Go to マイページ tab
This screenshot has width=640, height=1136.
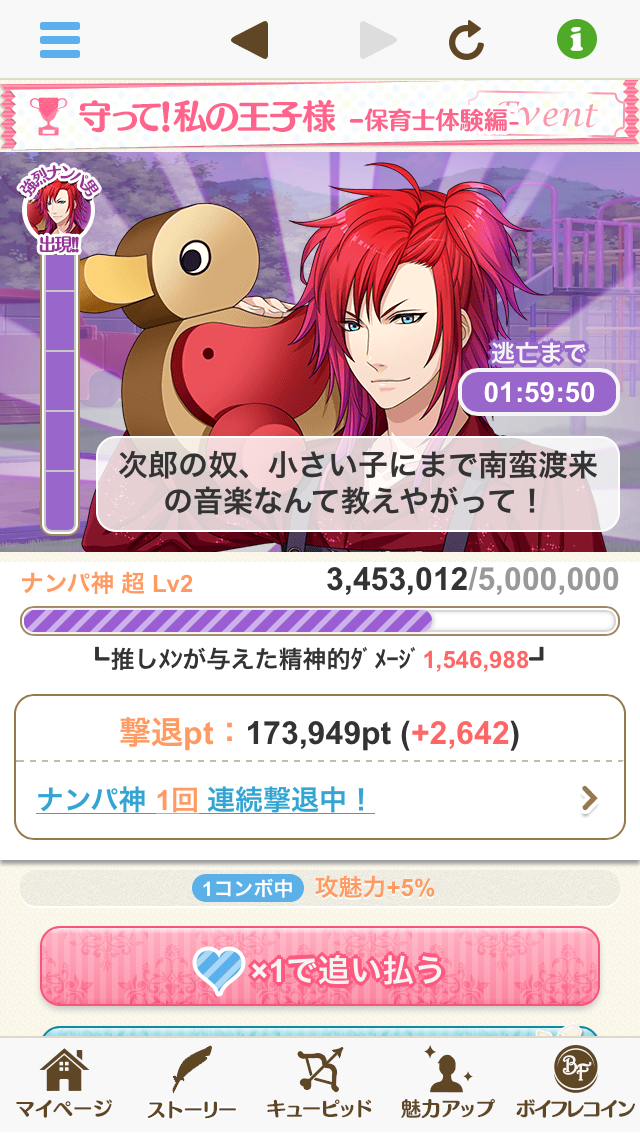64,1085
